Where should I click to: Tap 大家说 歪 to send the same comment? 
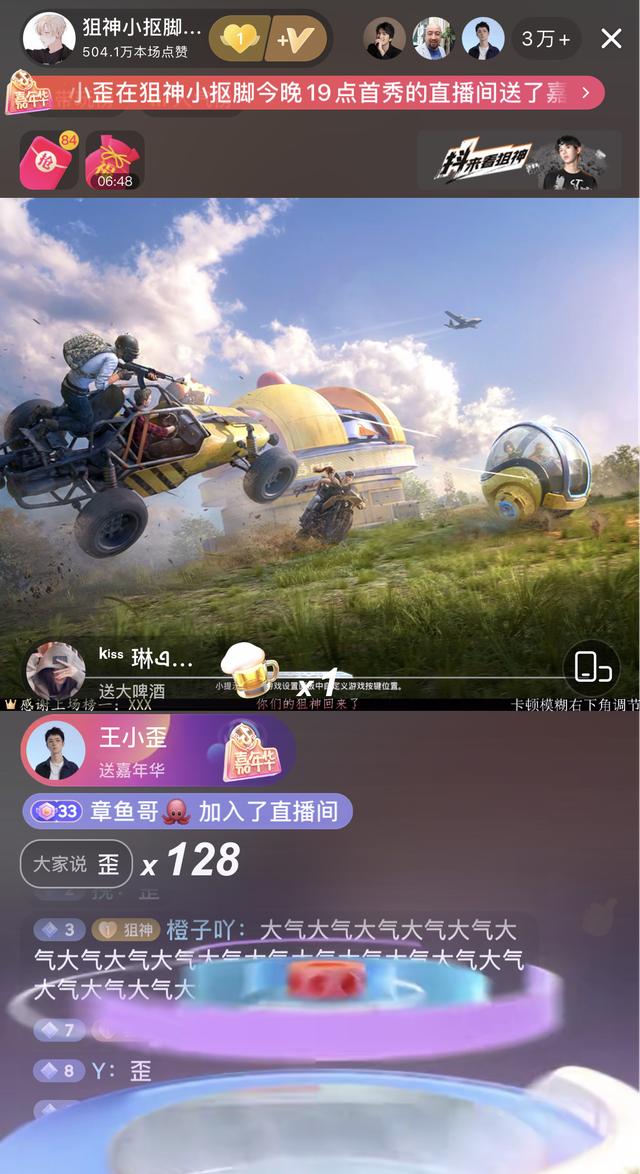[x=76, y=863]
